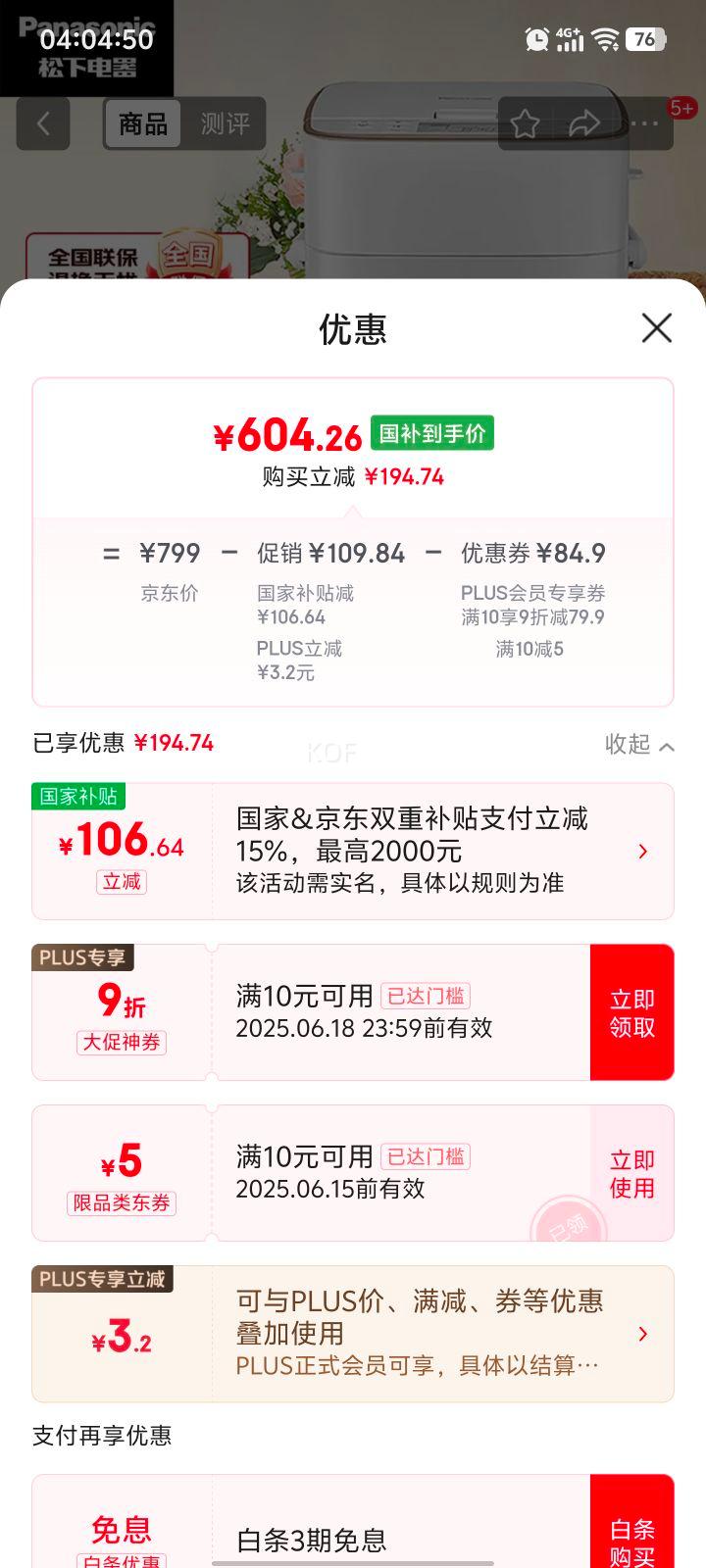Open the more options ellipsis icon
The image size is (706, 1568).
(x=644, y=123)
